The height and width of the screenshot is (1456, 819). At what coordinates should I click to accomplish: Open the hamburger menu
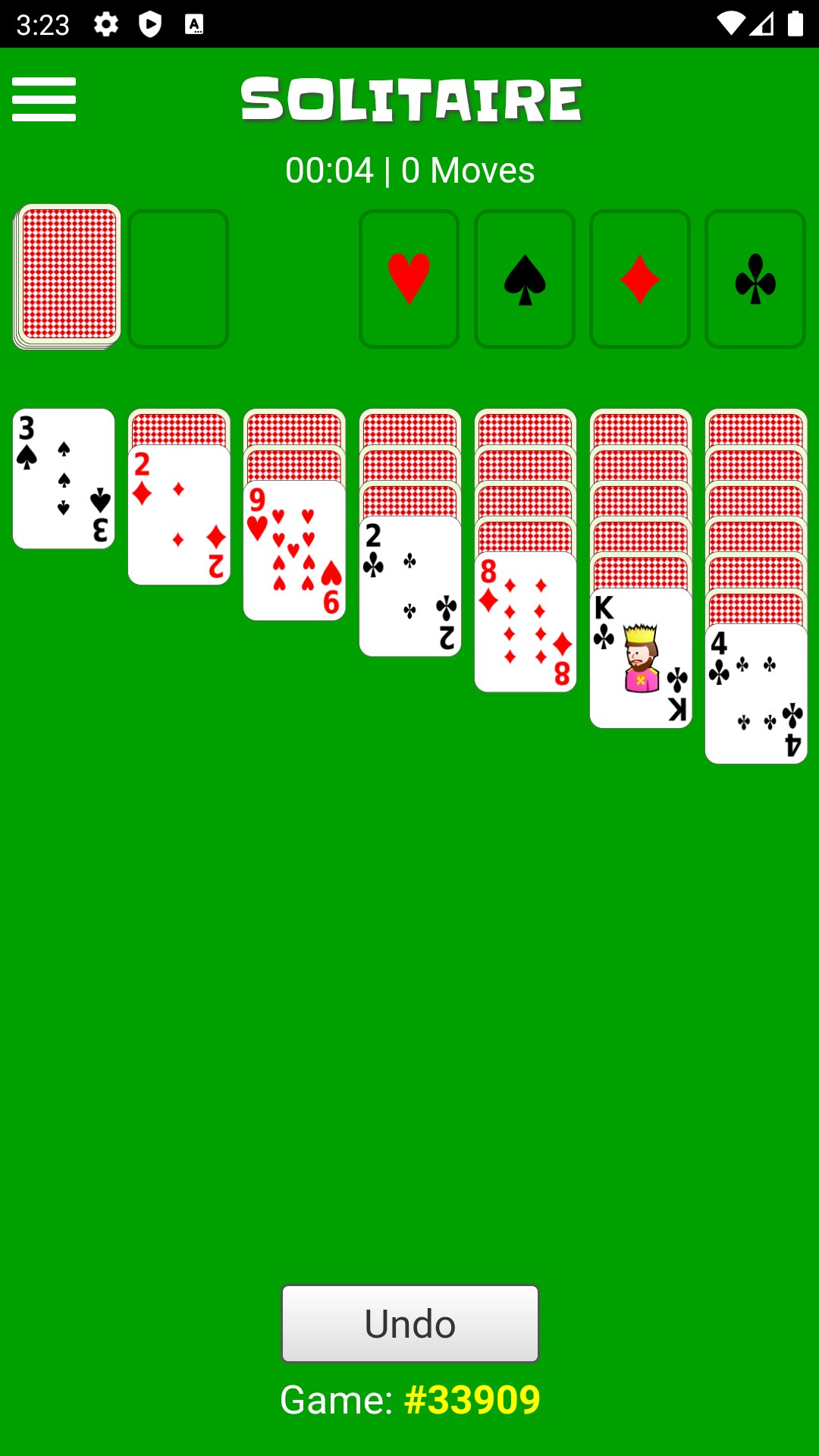tap(44, 99)
